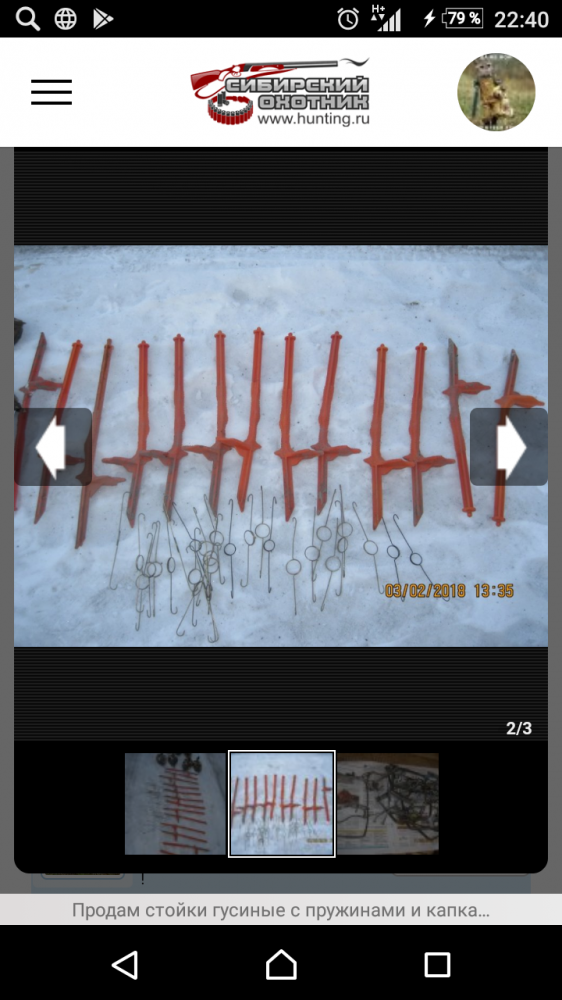562x1000 pixels.
Task: Tap the Siberian Hunter site logo
Action: coord(281,91)
